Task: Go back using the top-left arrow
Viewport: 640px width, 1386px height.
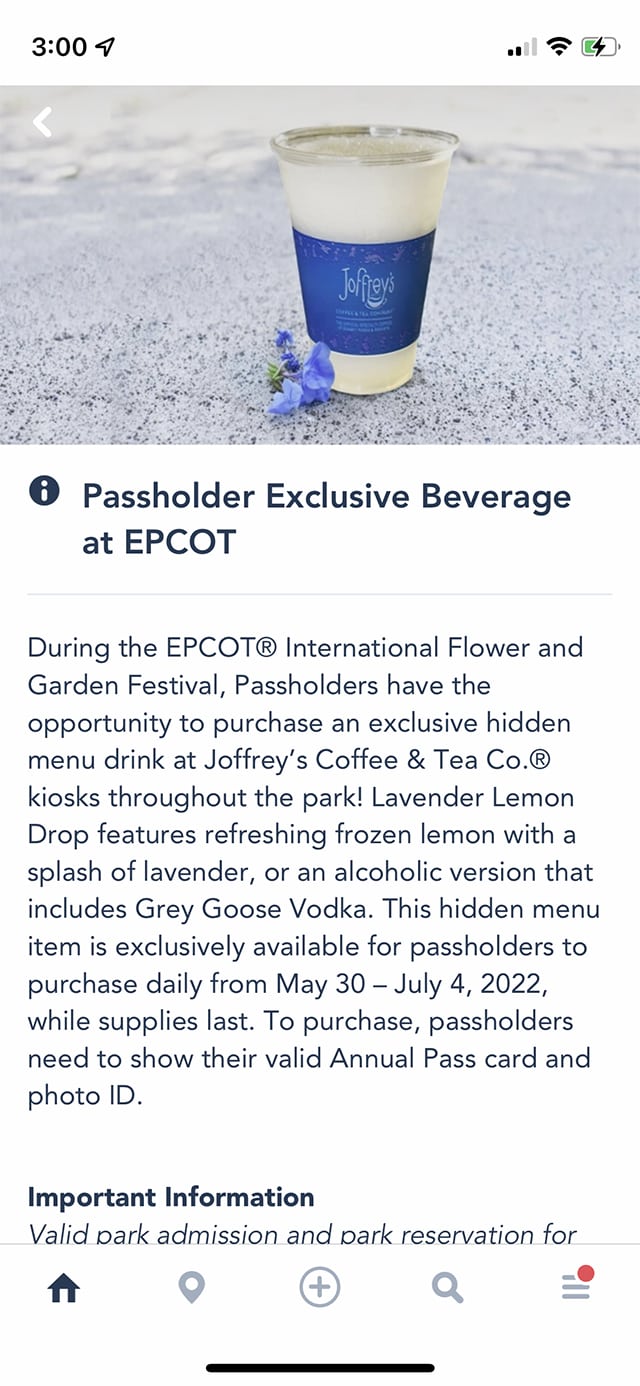Action: point(42,122)
